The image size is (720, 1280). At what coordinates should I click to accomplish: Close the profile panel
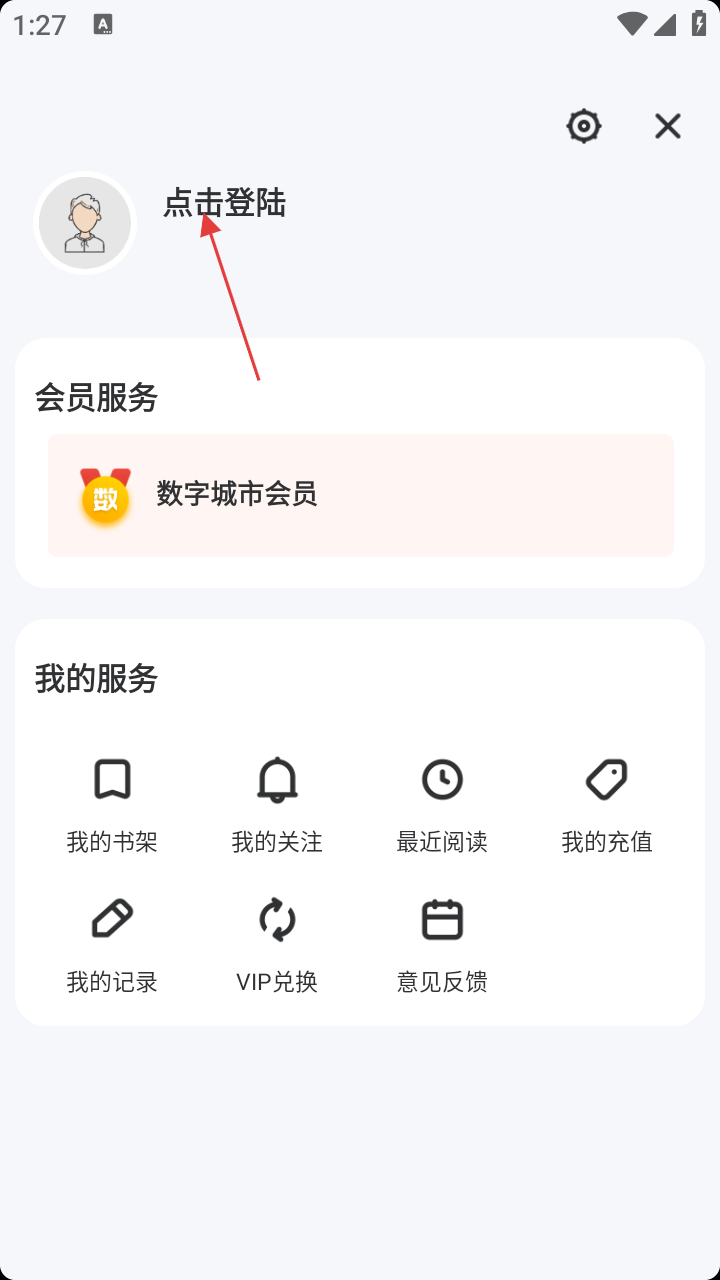(667, 126)
